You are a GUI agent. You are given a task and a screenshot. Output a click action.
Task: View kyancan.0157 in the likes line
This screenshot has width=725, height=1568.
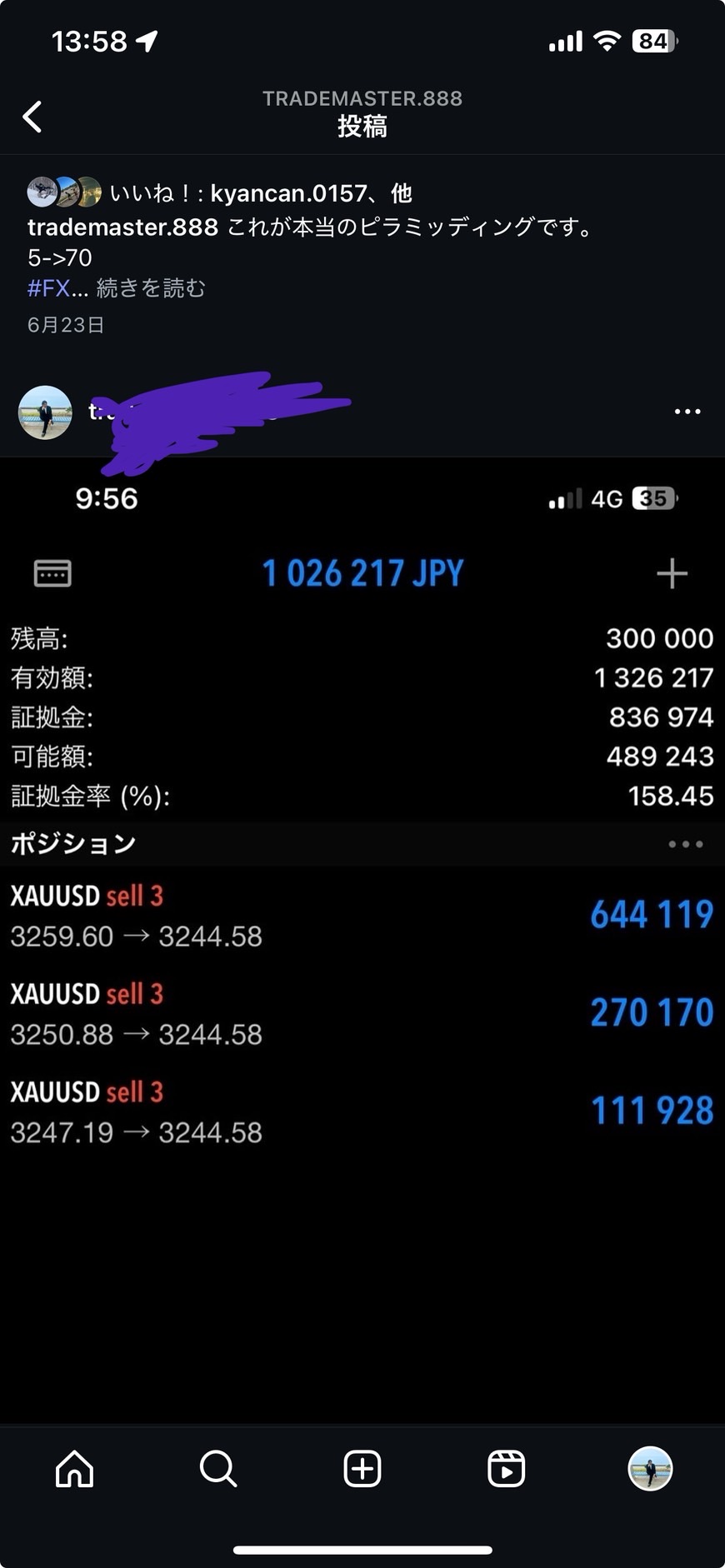pos(287,193)
